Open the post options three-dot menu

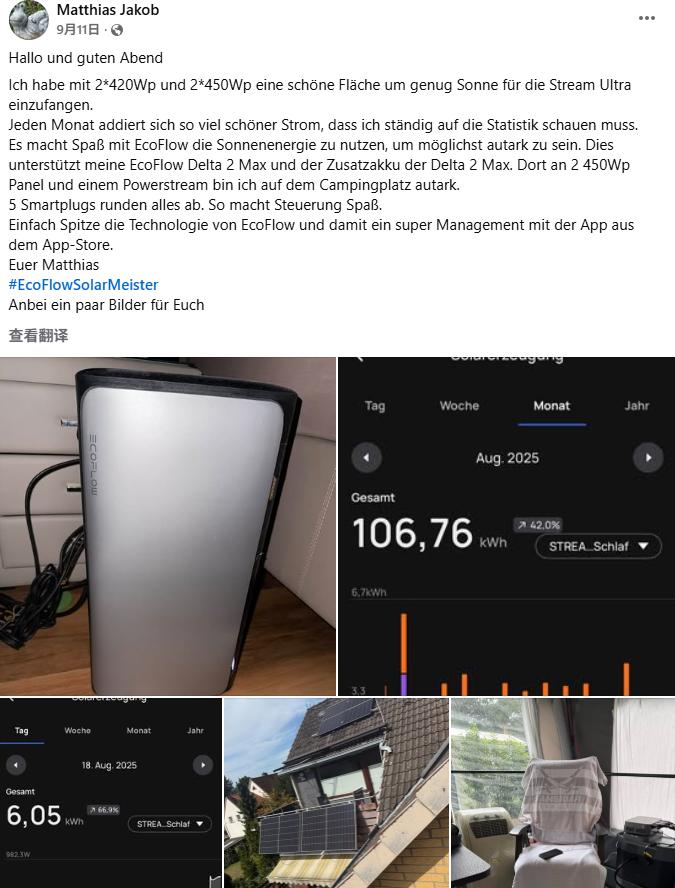click(647, 18)
